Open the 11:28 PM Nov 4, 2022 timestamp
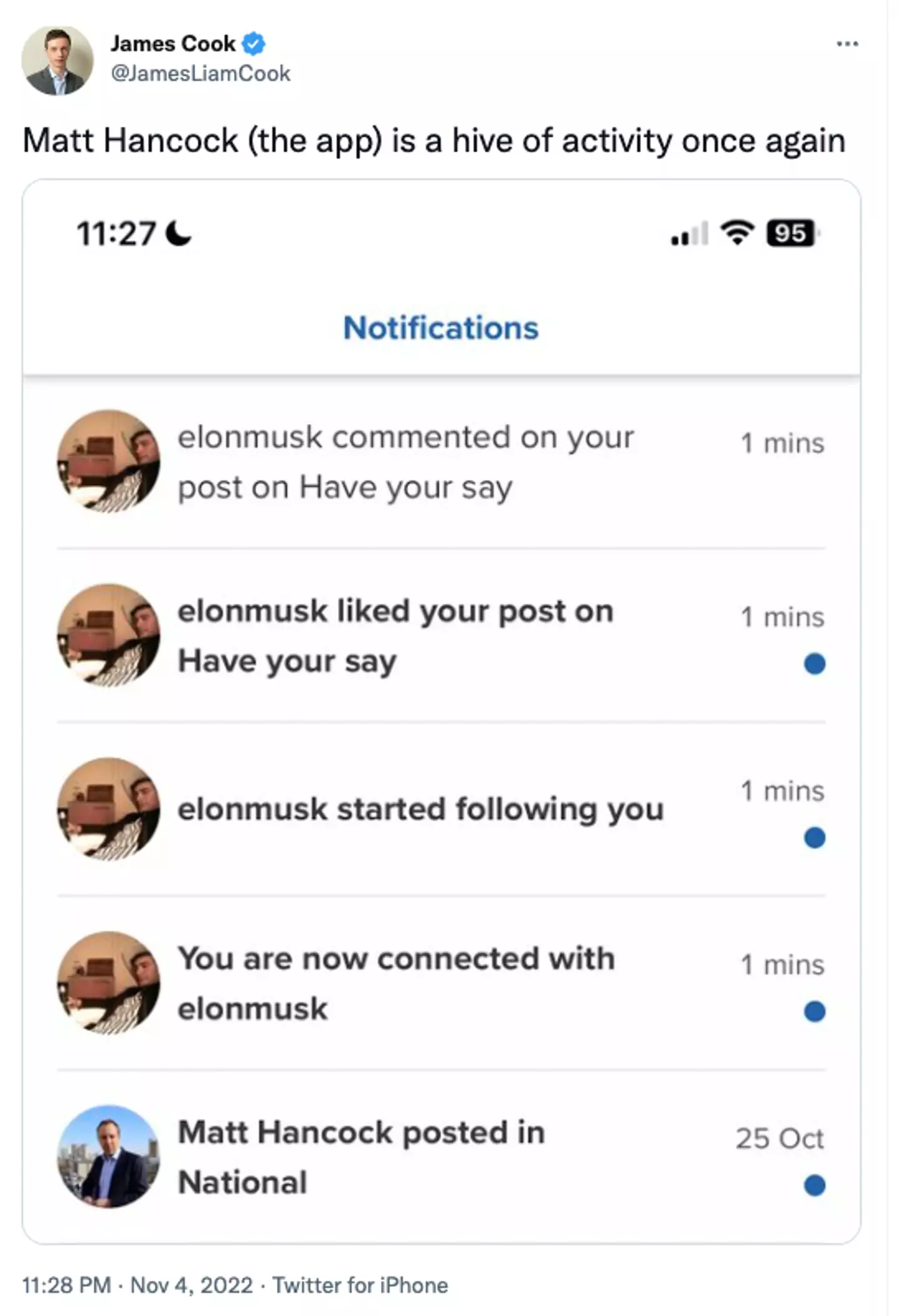898x1316 pixels. click(137, 1285)
